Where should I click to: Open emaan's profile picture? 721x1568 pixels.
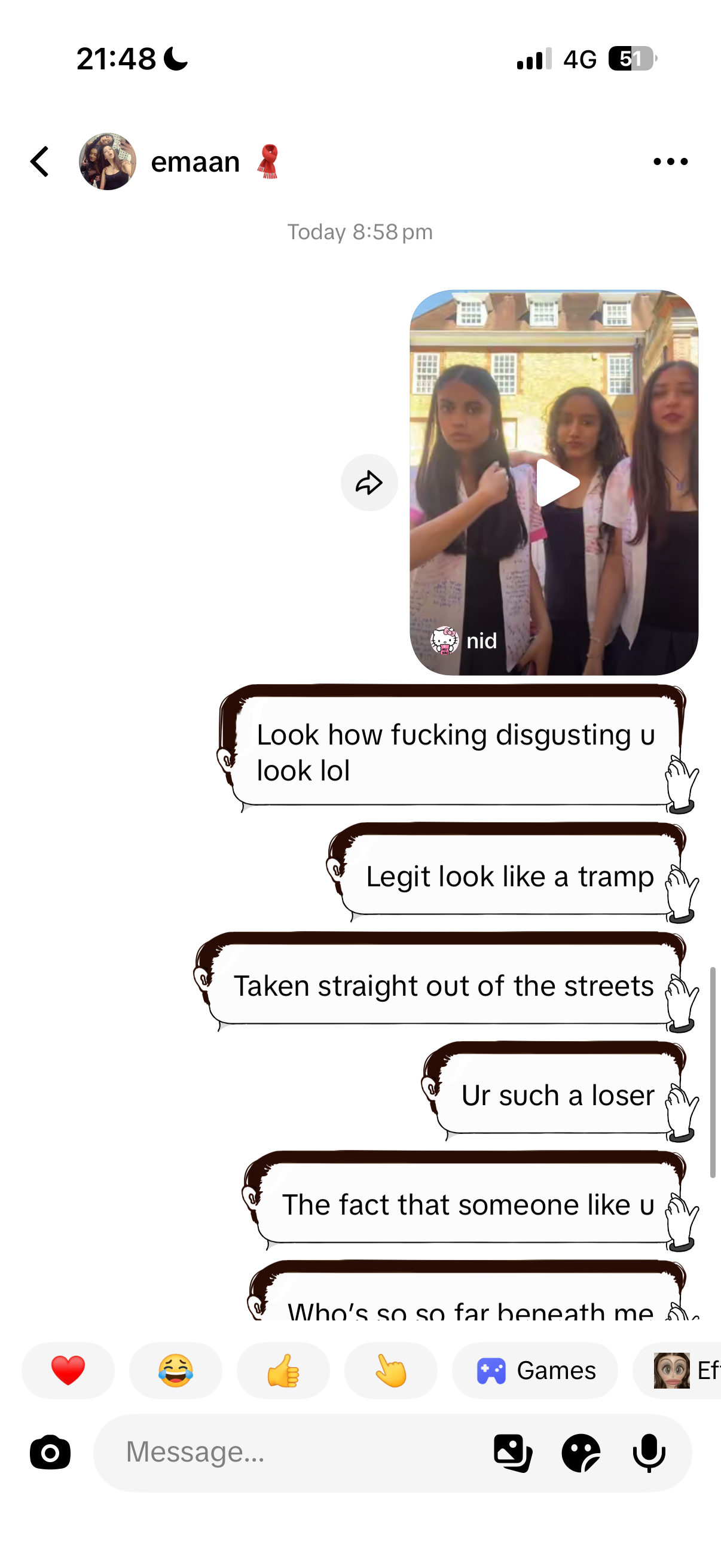108,161
